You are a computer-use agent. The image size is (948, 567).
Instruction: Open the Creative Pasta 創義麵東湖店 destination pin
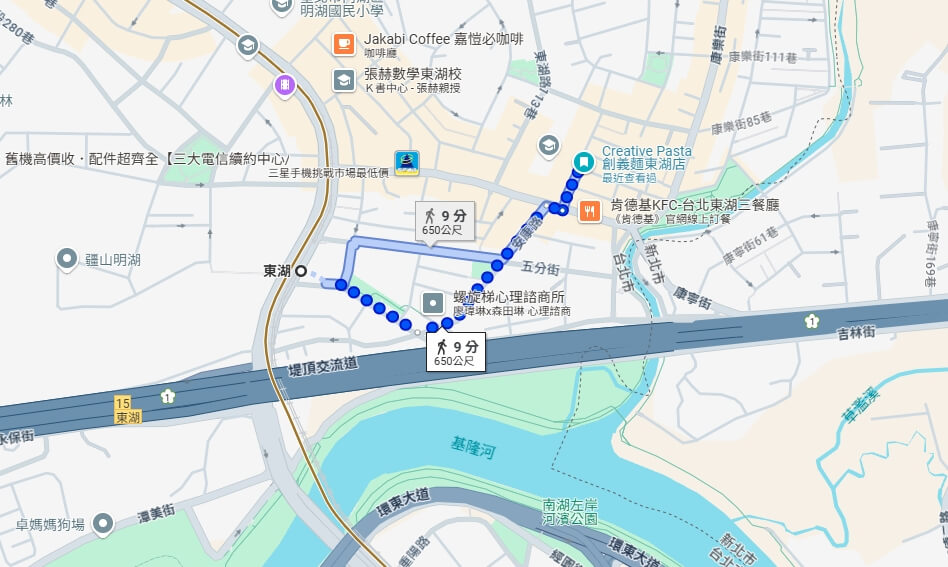[x=582, y=160]
